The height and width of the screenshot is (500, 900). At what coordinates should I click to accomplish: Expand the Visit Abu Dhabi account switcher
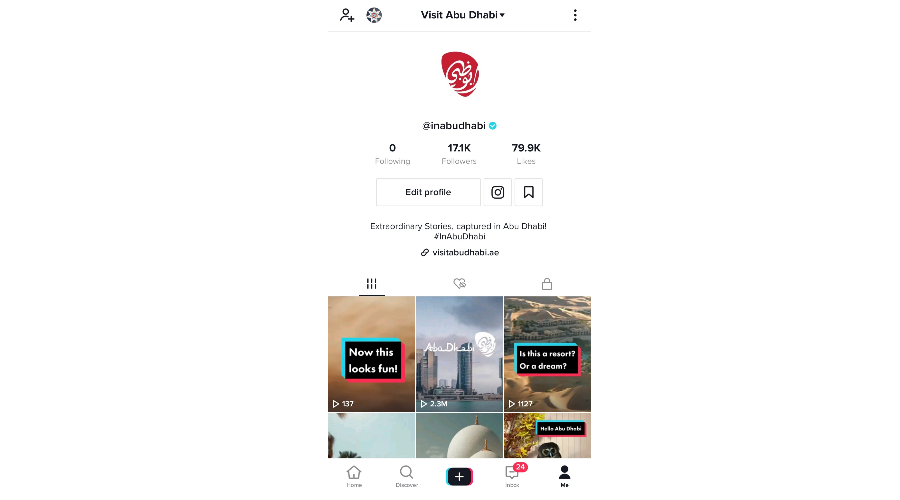[463, 15]
